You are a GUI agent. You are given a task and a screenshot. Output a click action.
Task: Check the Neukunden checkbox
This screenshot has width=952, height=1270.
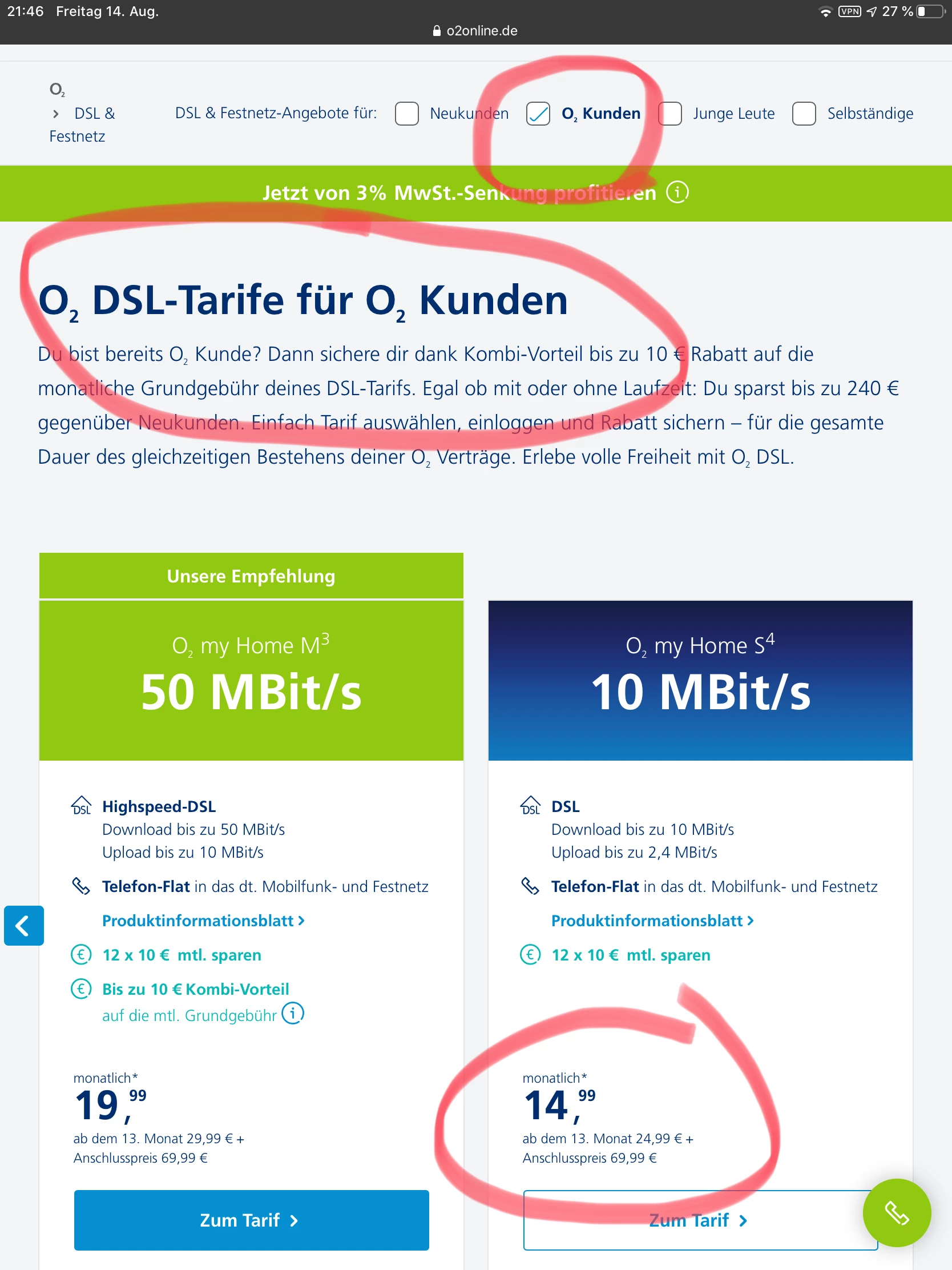point(406,114)
